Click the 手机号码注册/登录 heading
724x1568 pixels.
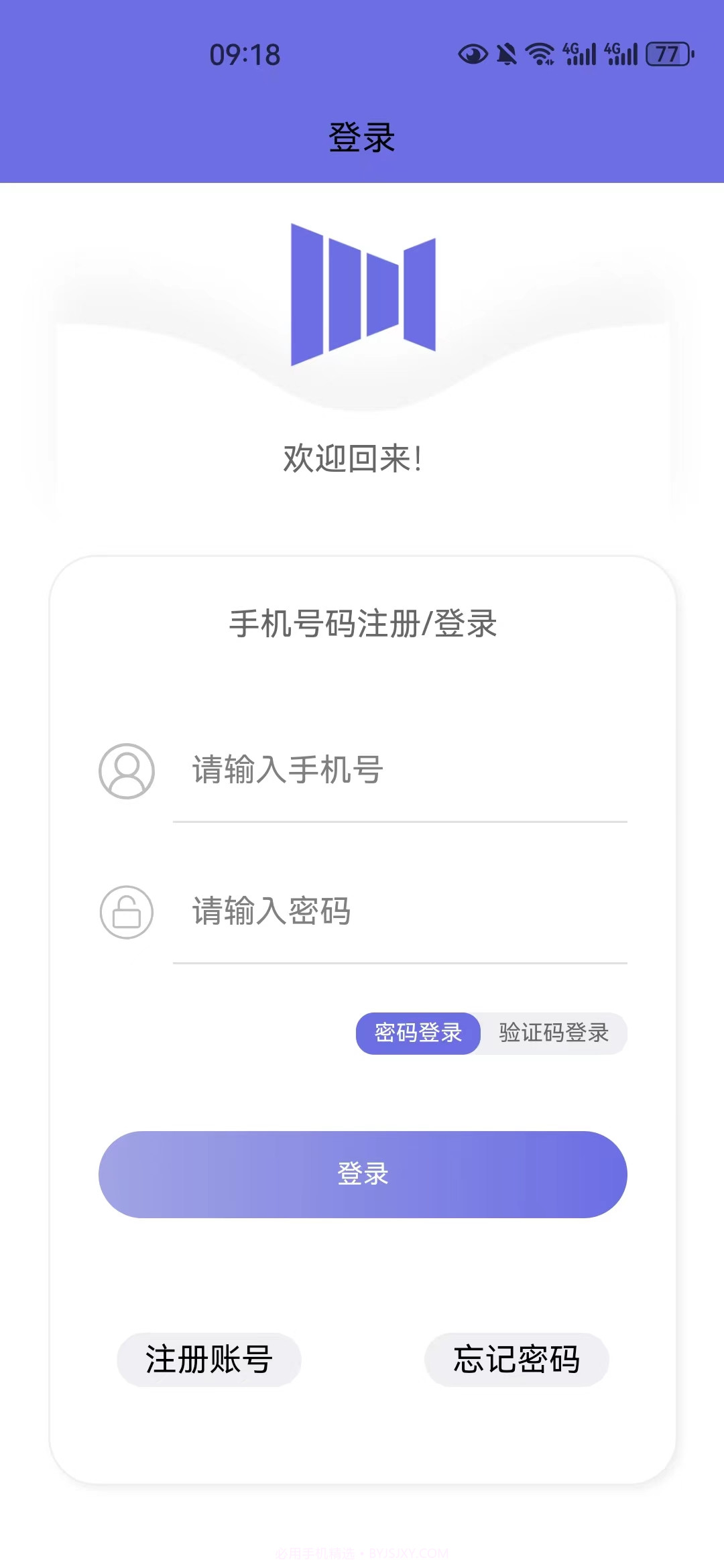(362, 624)
